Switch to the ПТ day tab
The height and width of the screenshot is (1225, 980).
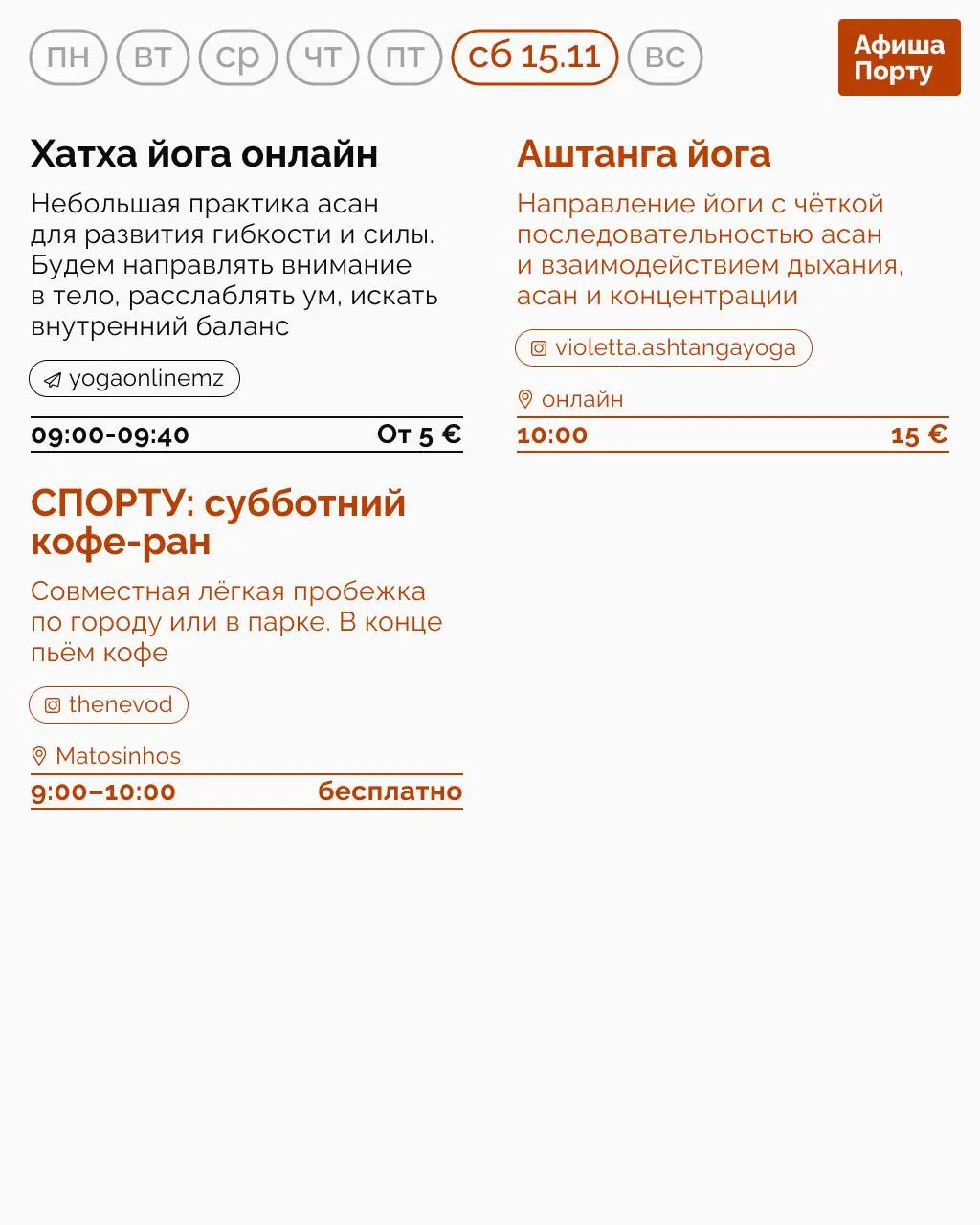click(405, 57)
